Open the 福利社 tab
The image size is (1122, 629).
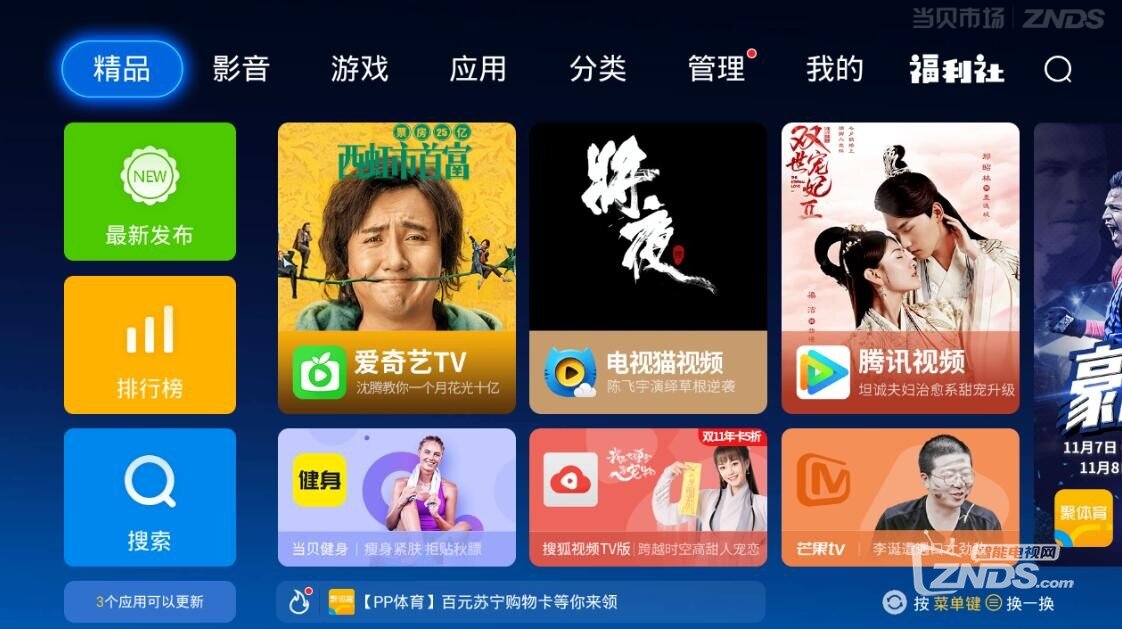coord(956,69)
